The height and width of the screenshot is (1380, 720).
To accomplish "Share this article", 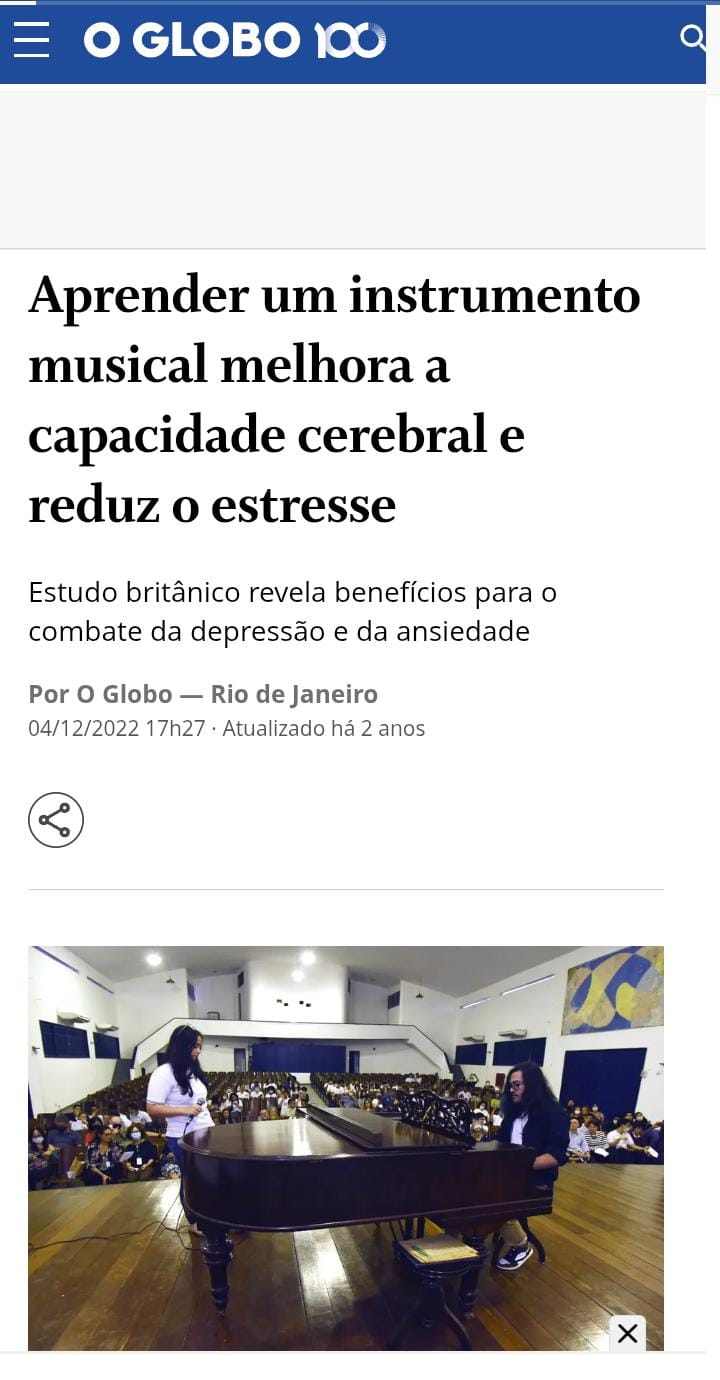I will click(x=56, y=820).
